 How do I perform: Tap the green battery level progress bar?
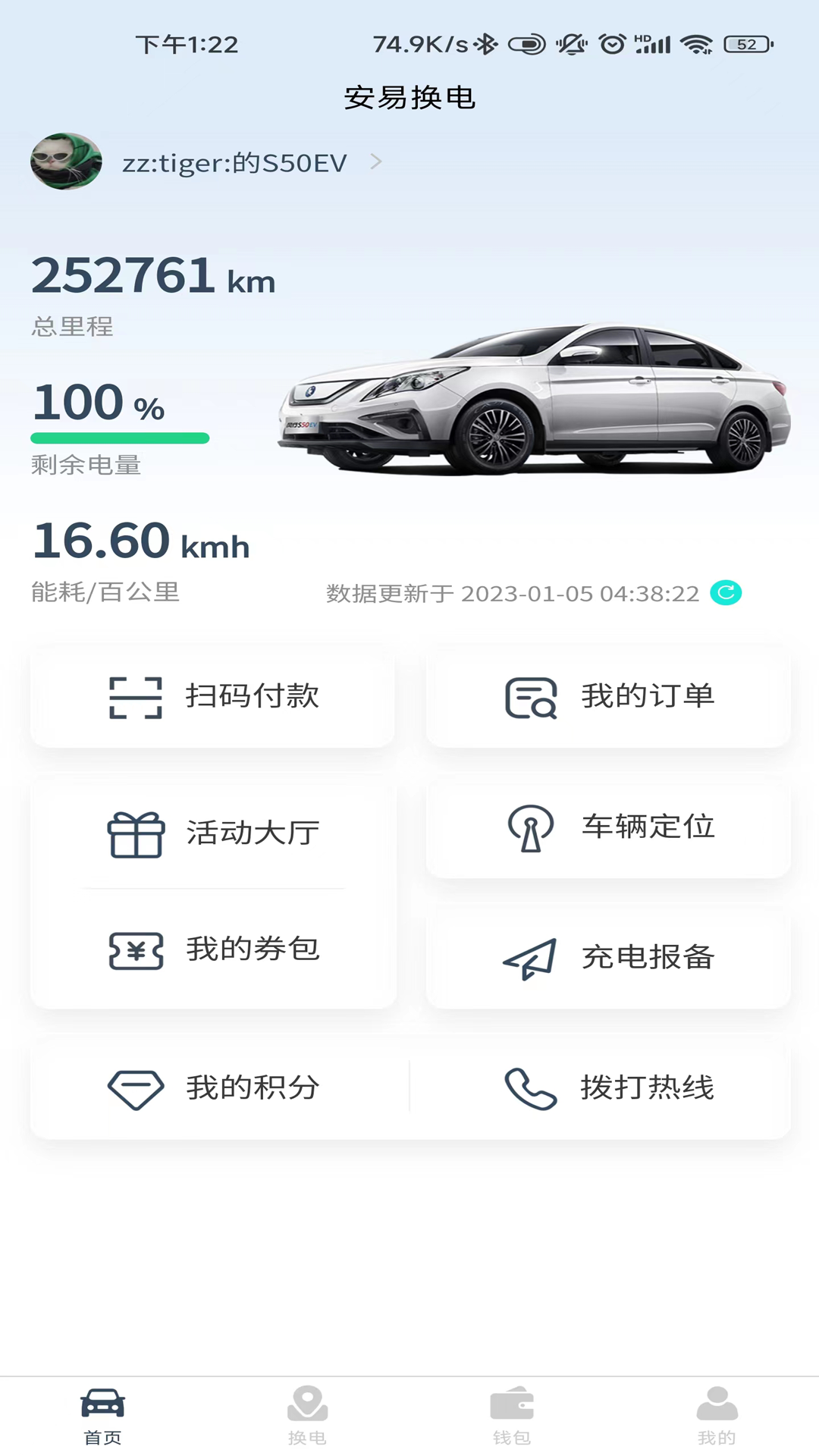click(x=119, y=438)
